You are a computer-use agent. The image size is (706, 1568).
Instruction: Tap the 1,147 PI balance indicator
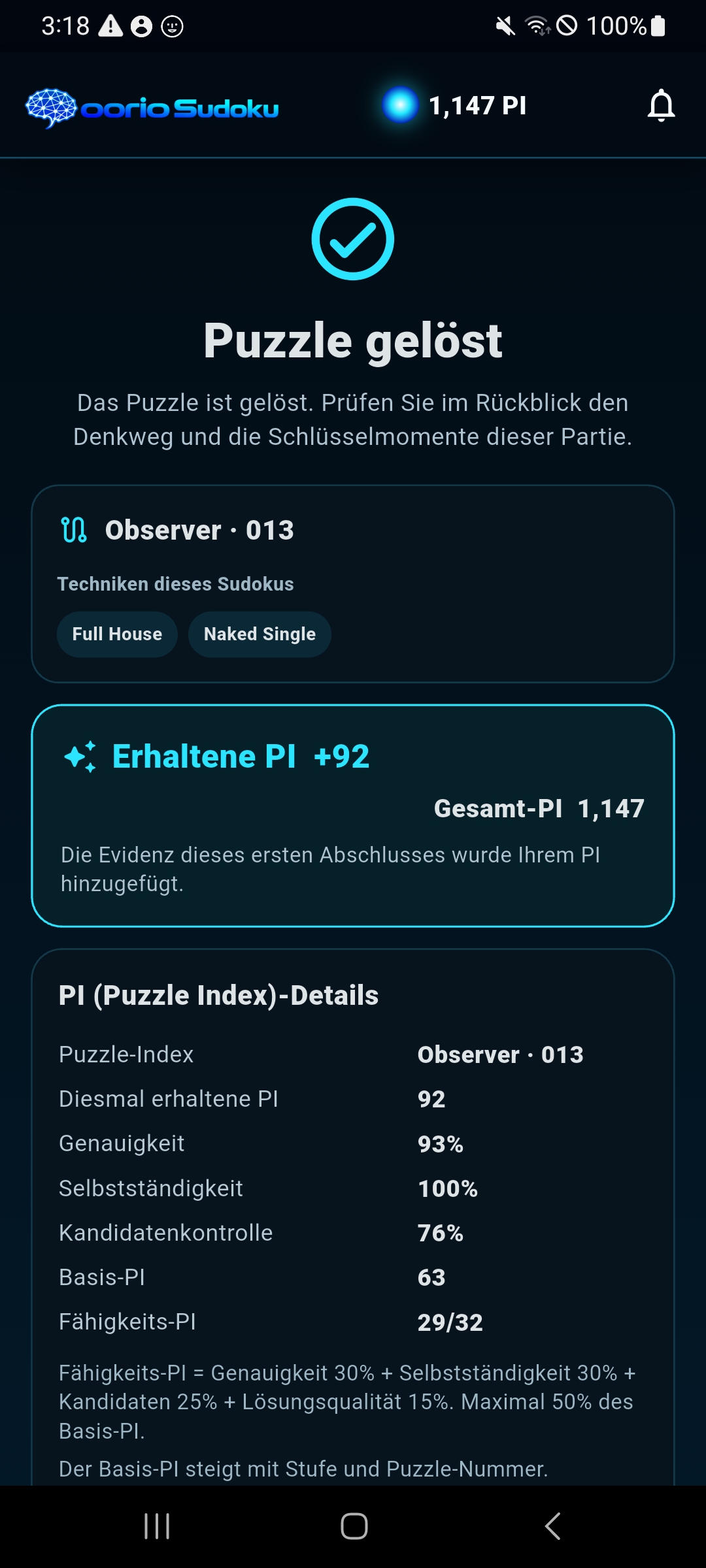pyautogui.click(x=455, y=105)
